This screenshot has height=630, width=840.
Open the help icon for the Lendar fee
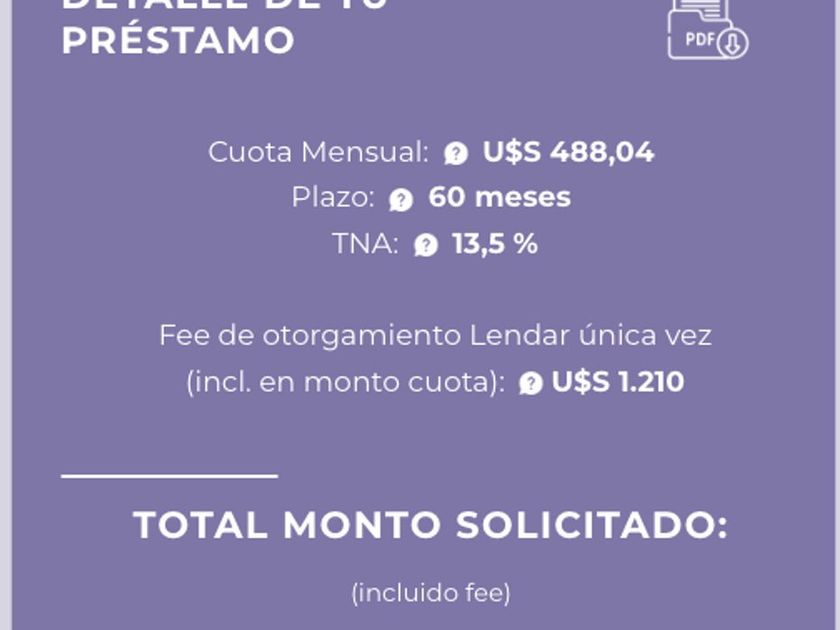pos(530,384)
